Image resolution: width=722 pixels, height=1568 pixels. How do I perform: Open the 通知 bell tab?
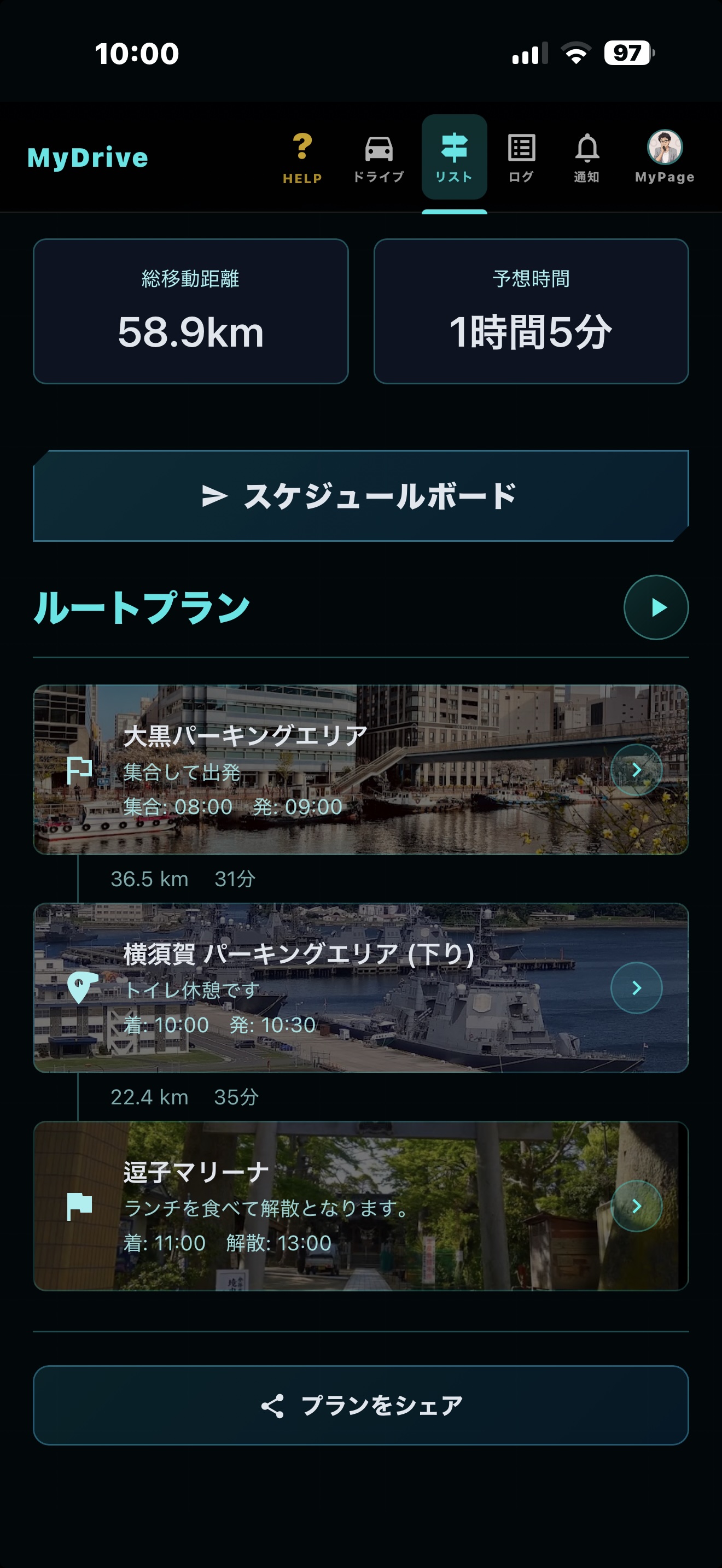[587, 157]
